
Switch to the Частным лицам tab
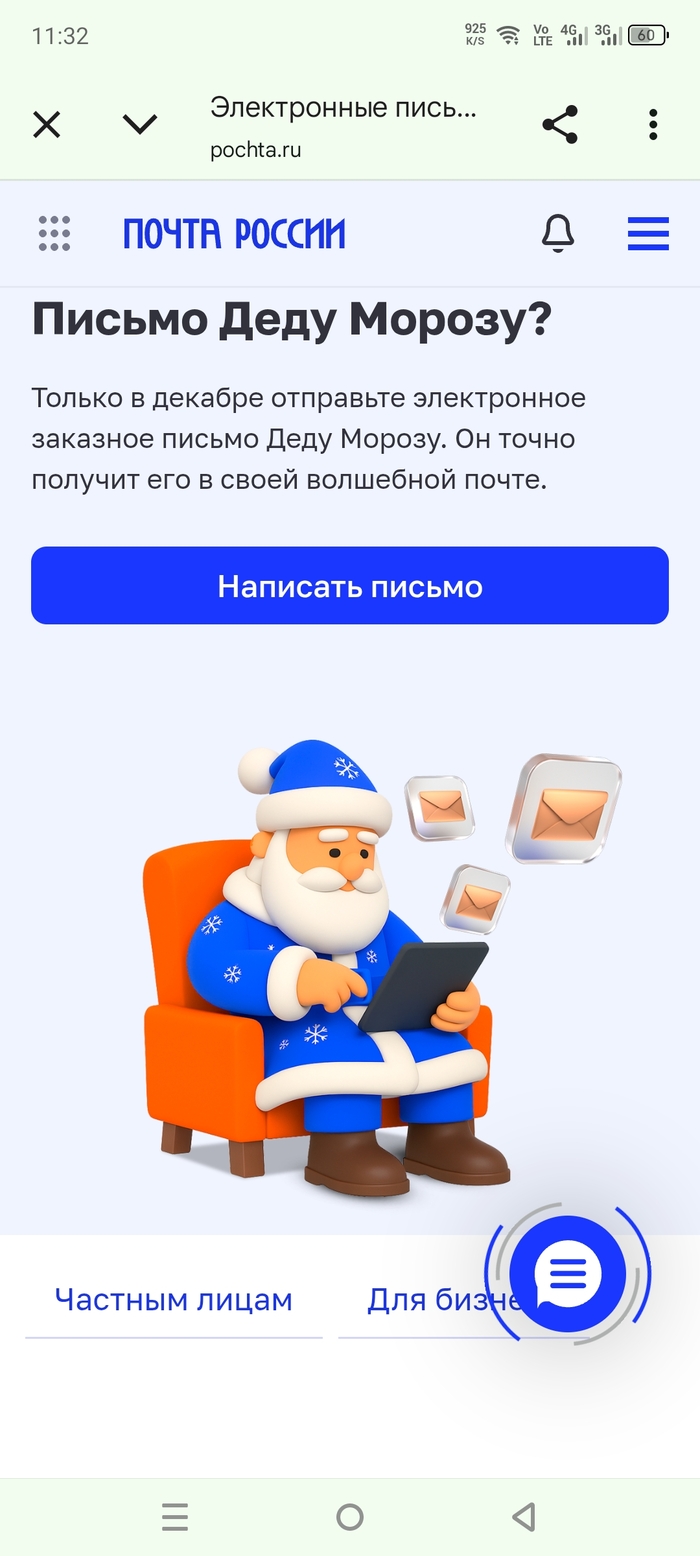tap(173, 1300)
